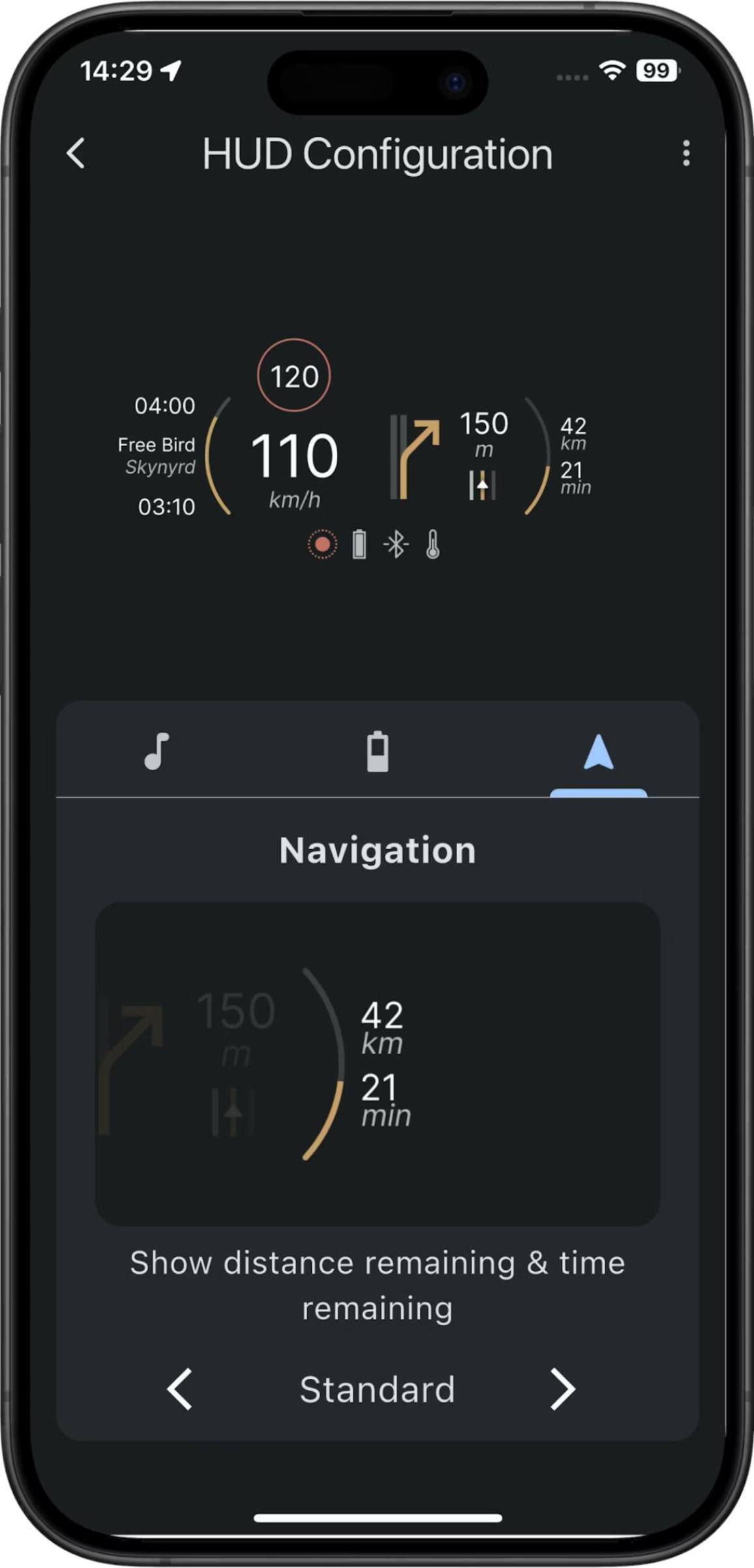Switch to the battery tab
This screenshot has width=754, height=1568.
click(378, 751)
